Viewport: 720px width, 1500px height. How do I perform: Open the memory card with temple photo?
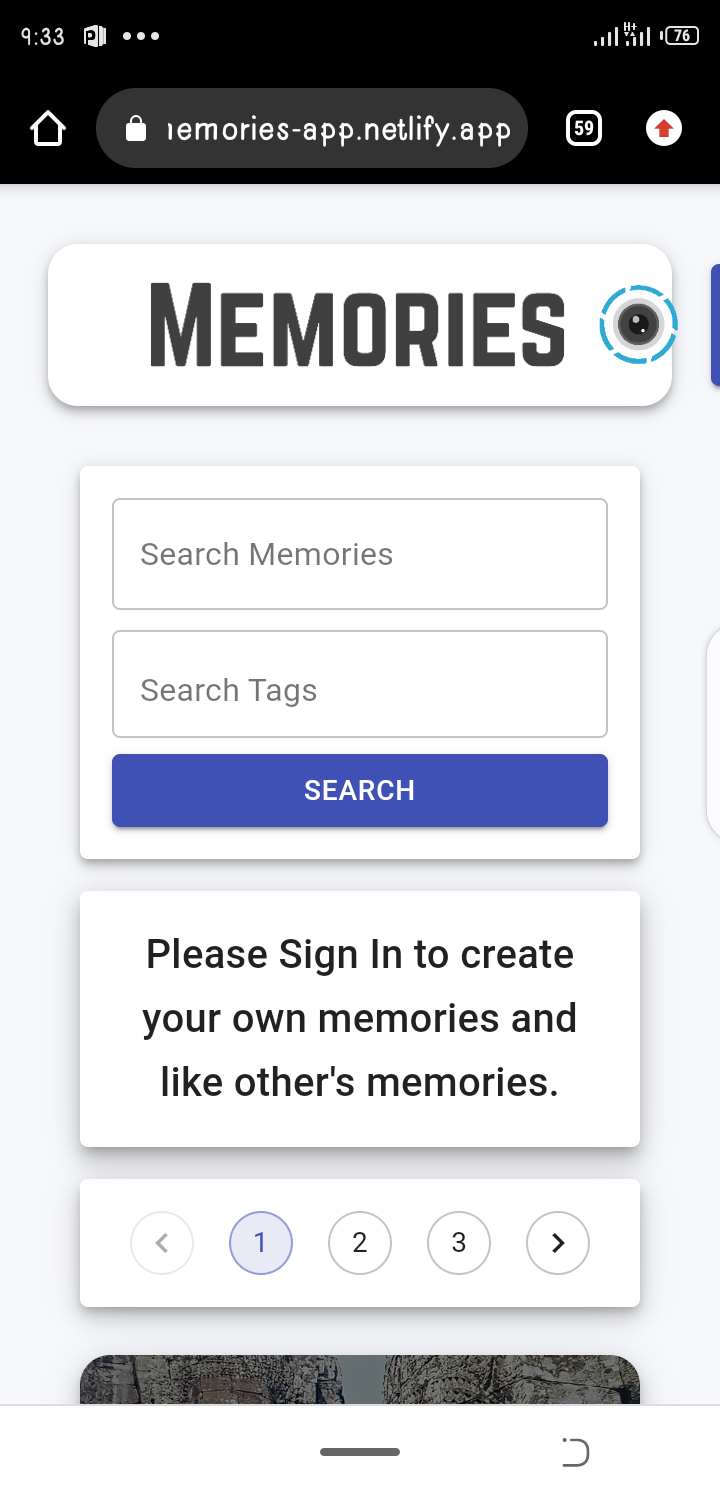pos(360,1380)
